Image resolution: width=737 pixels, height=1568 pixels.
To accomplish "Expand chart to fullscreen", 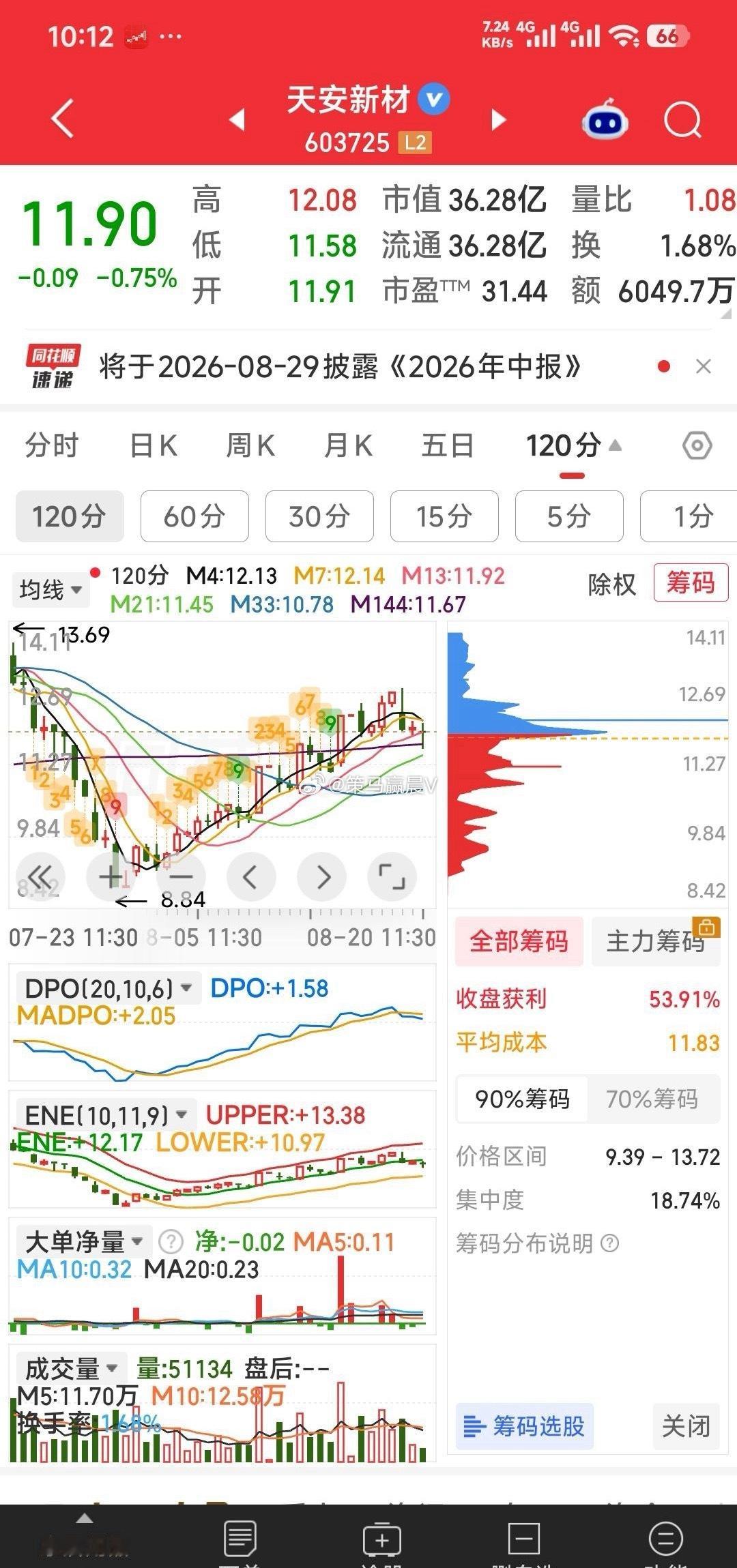I will pos(392,876).
